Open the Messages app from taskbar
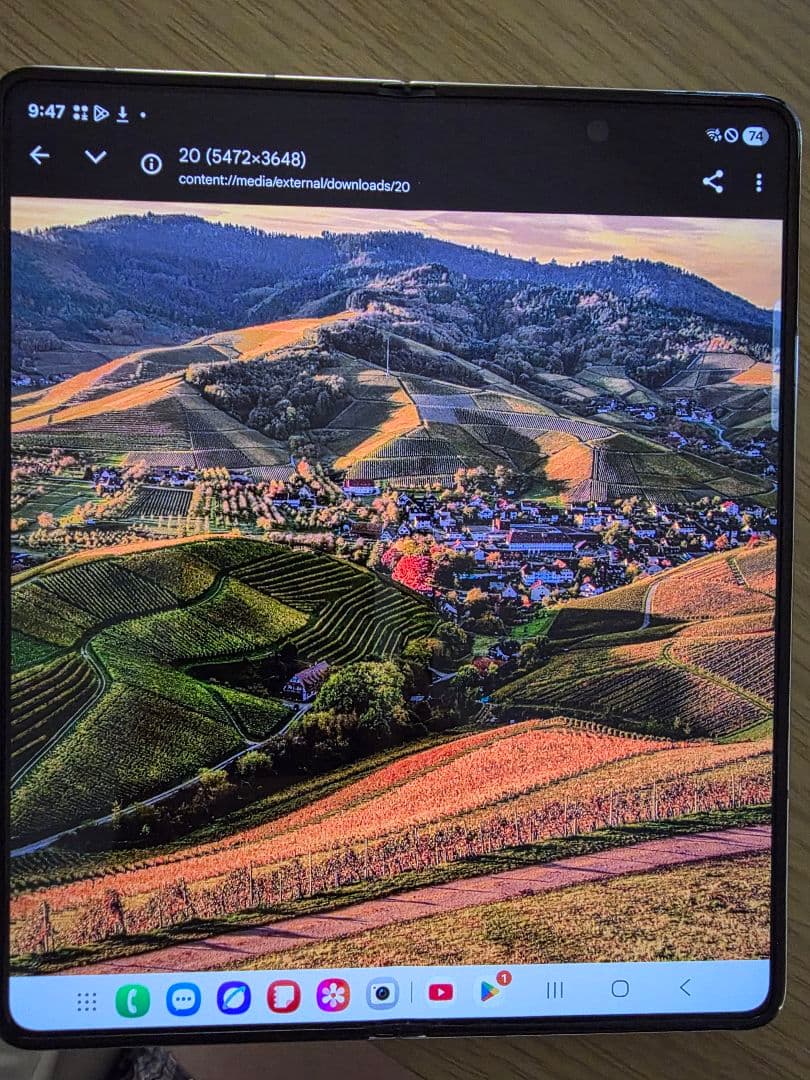The height and width of the screenshot is (1080, 810). [x=183, y=998]
